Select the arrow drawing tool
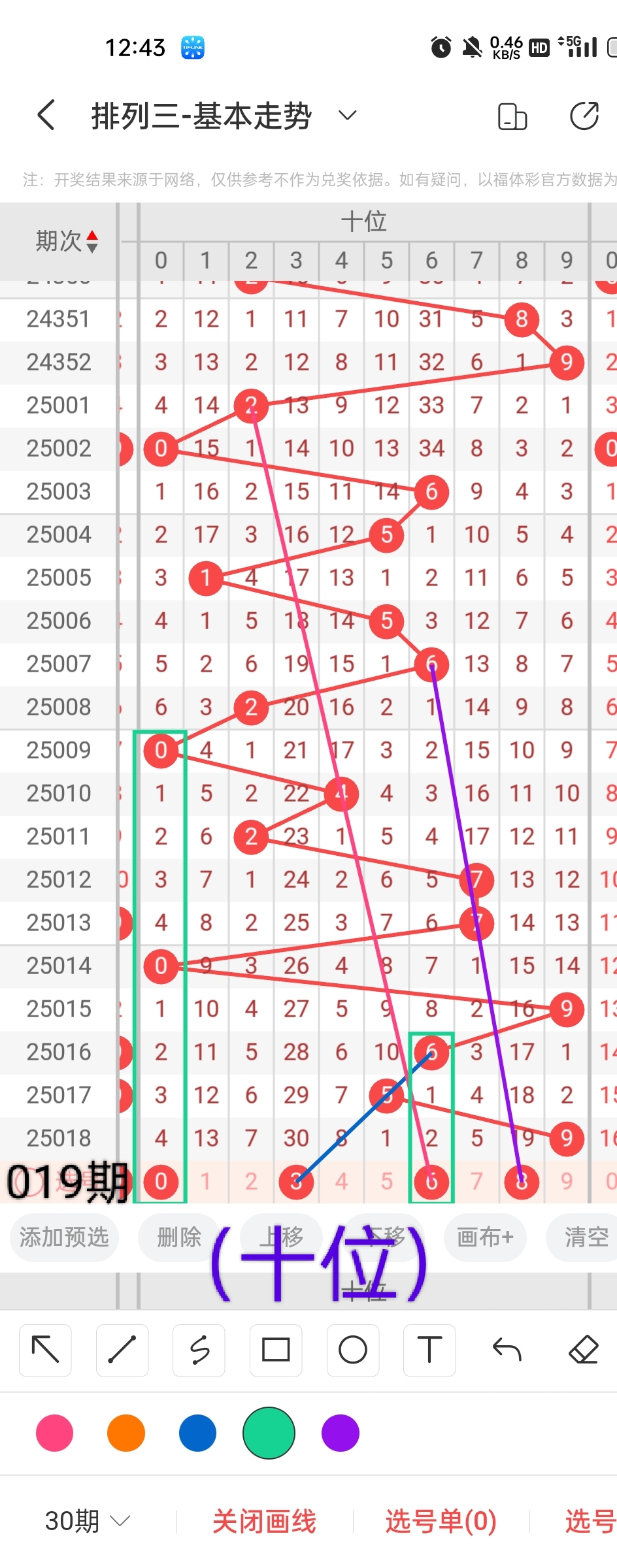The image size is (617, 1568). tap(46, 1350)
